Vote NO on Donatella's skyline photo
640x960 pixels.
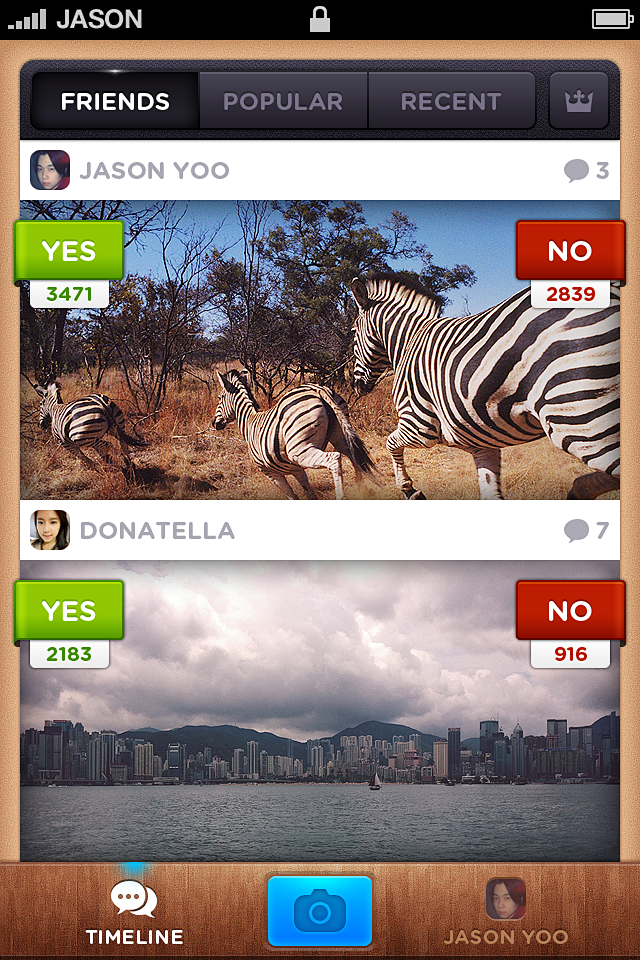pos(570,610)
